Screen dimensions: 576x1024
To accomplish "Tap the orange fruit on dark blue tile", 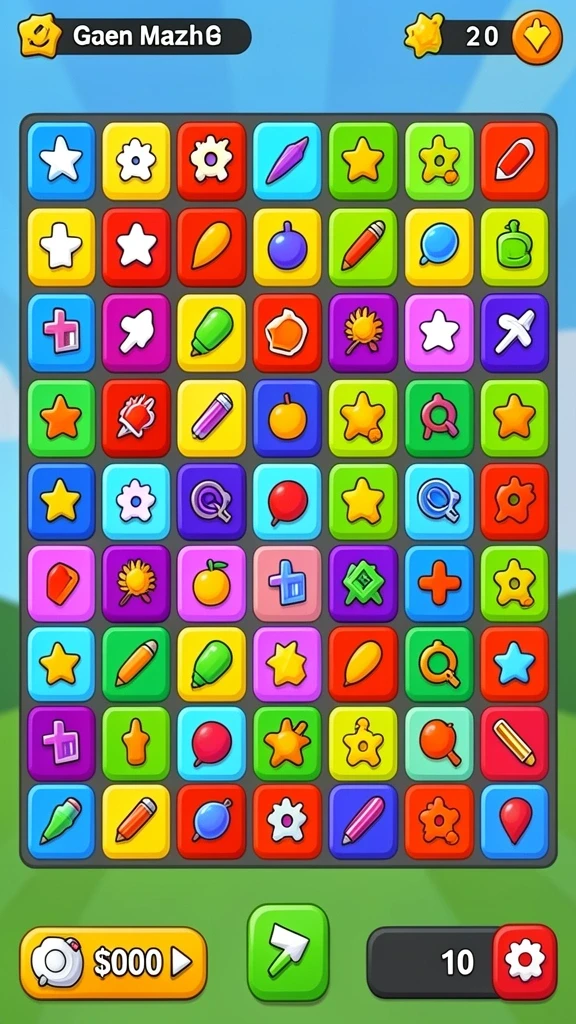I will point(287,418).
